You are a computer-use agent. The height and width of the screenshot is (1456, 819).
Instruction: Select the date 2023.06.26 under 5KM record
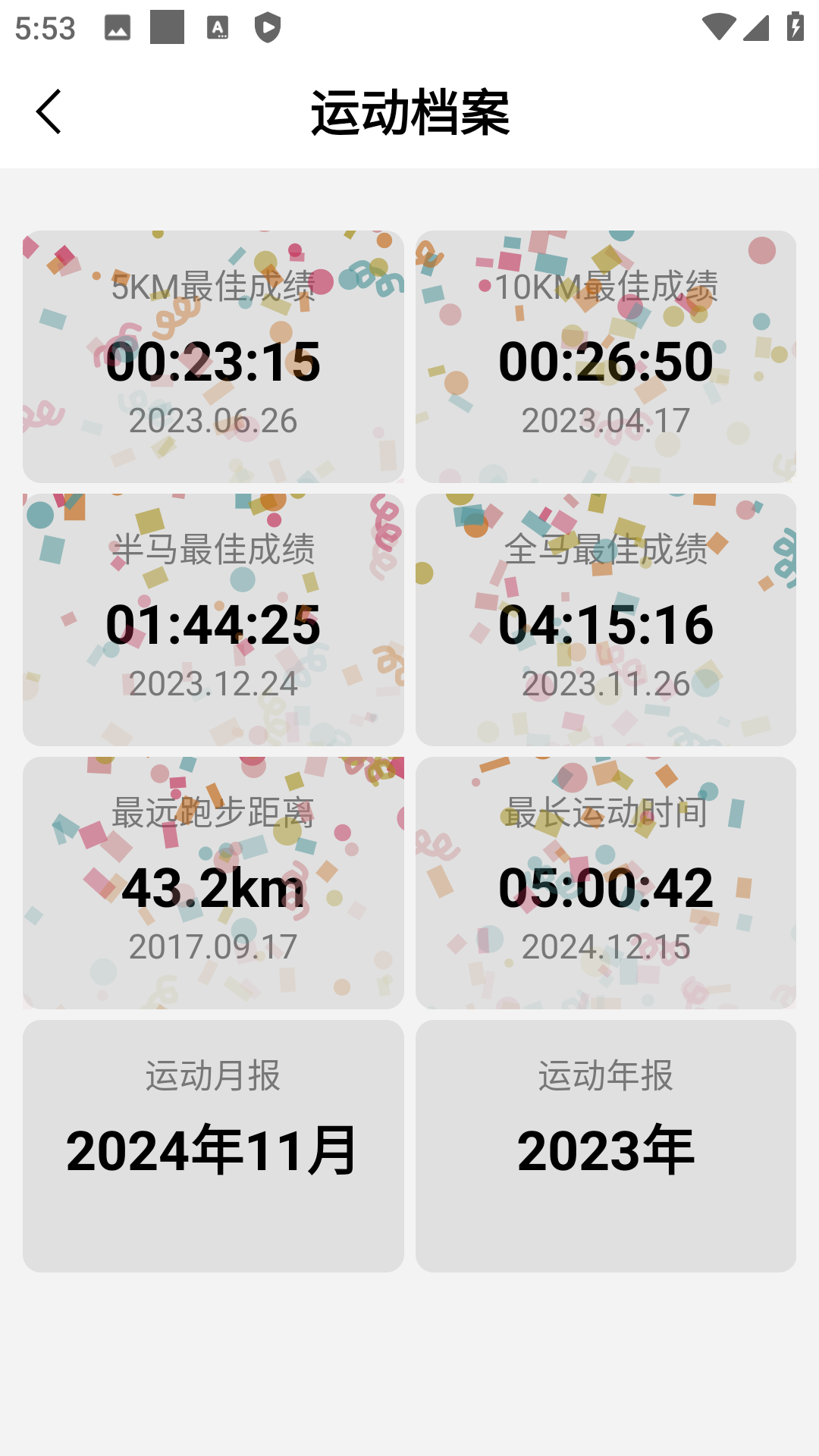[215, 422]
